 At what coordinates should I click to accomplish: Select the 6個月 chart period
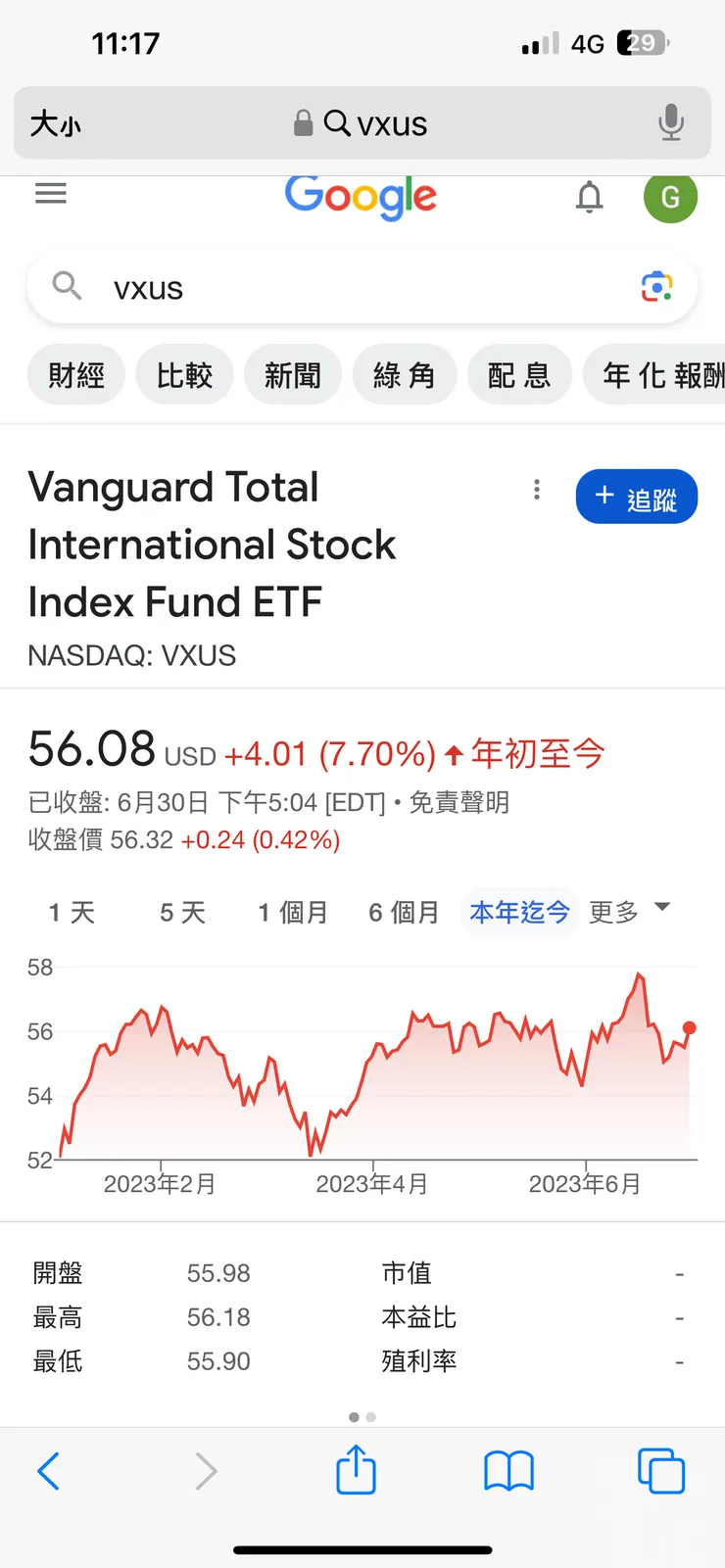point(403,912)
